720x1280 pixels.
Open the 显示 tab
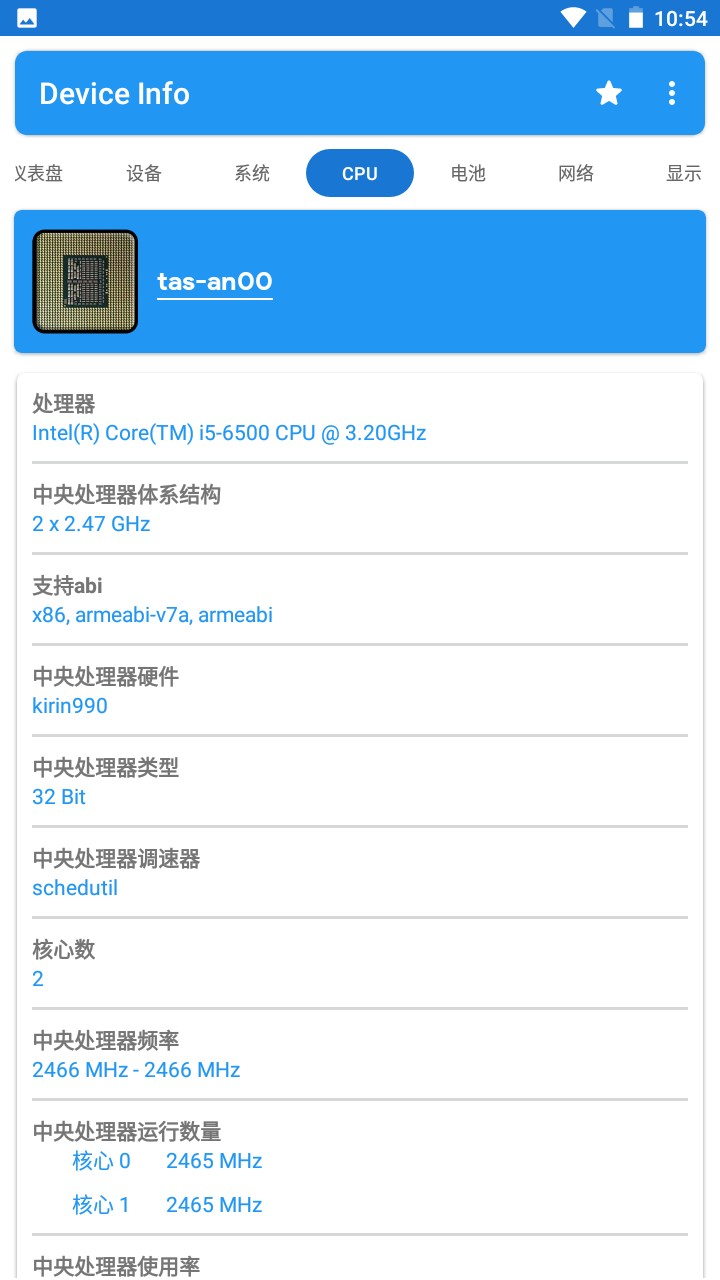click(684, 172)
